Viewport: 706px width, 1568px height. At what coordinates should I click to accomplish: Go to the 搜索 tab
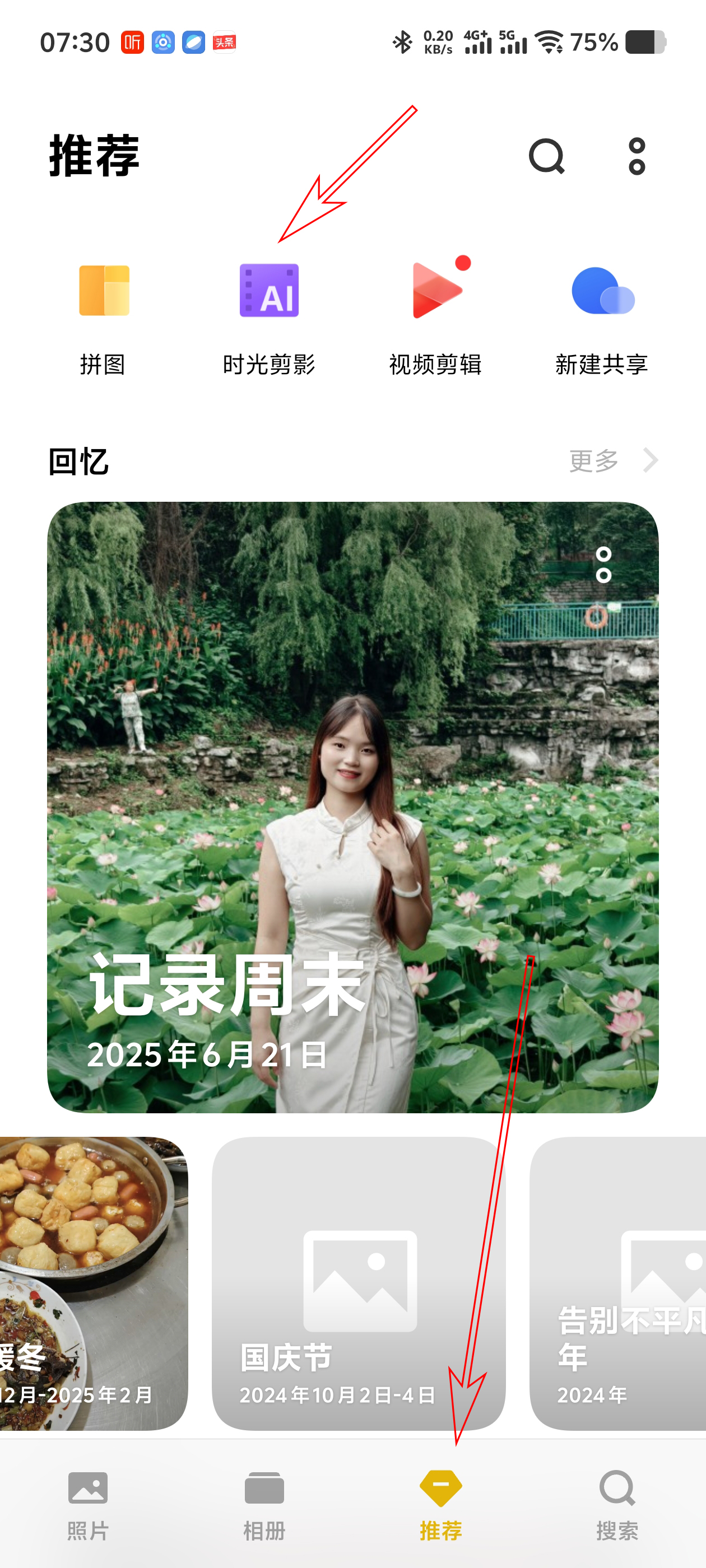click(617, 1504)
